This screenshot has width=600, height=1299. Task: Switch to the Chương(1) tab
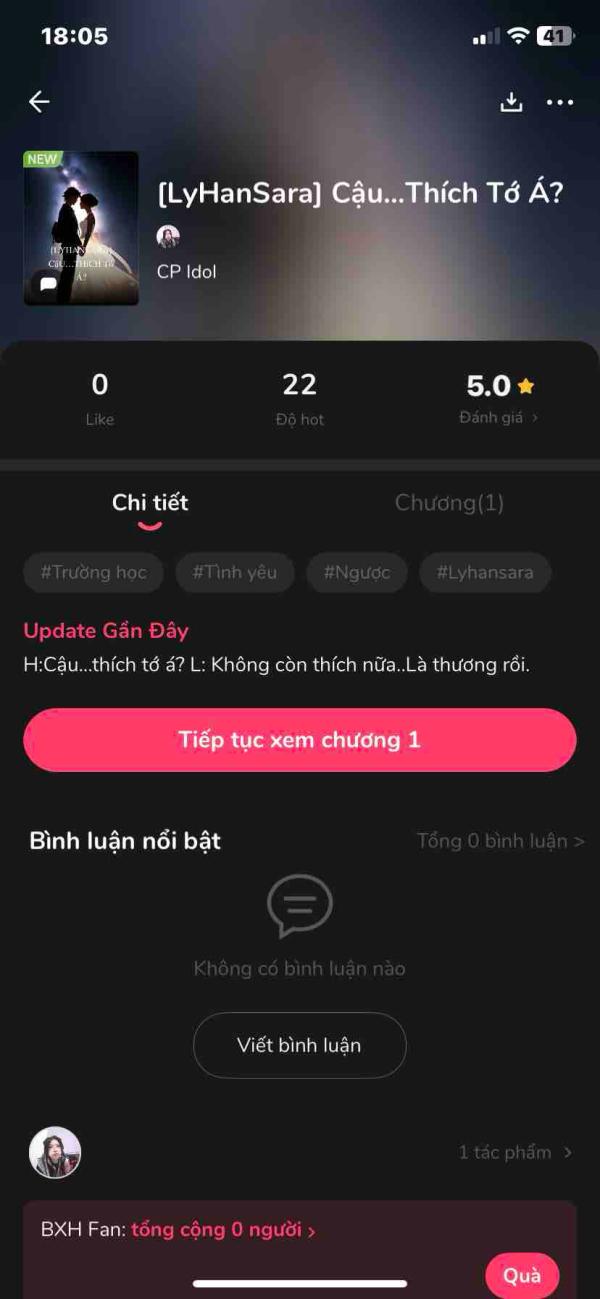(x=449, y=503)
